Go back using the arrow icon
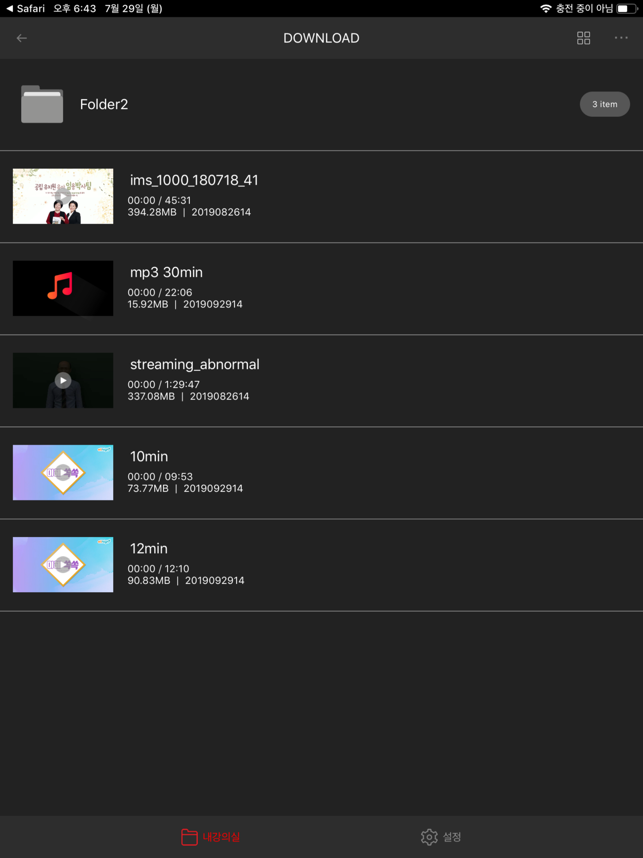 pos(22,38)
